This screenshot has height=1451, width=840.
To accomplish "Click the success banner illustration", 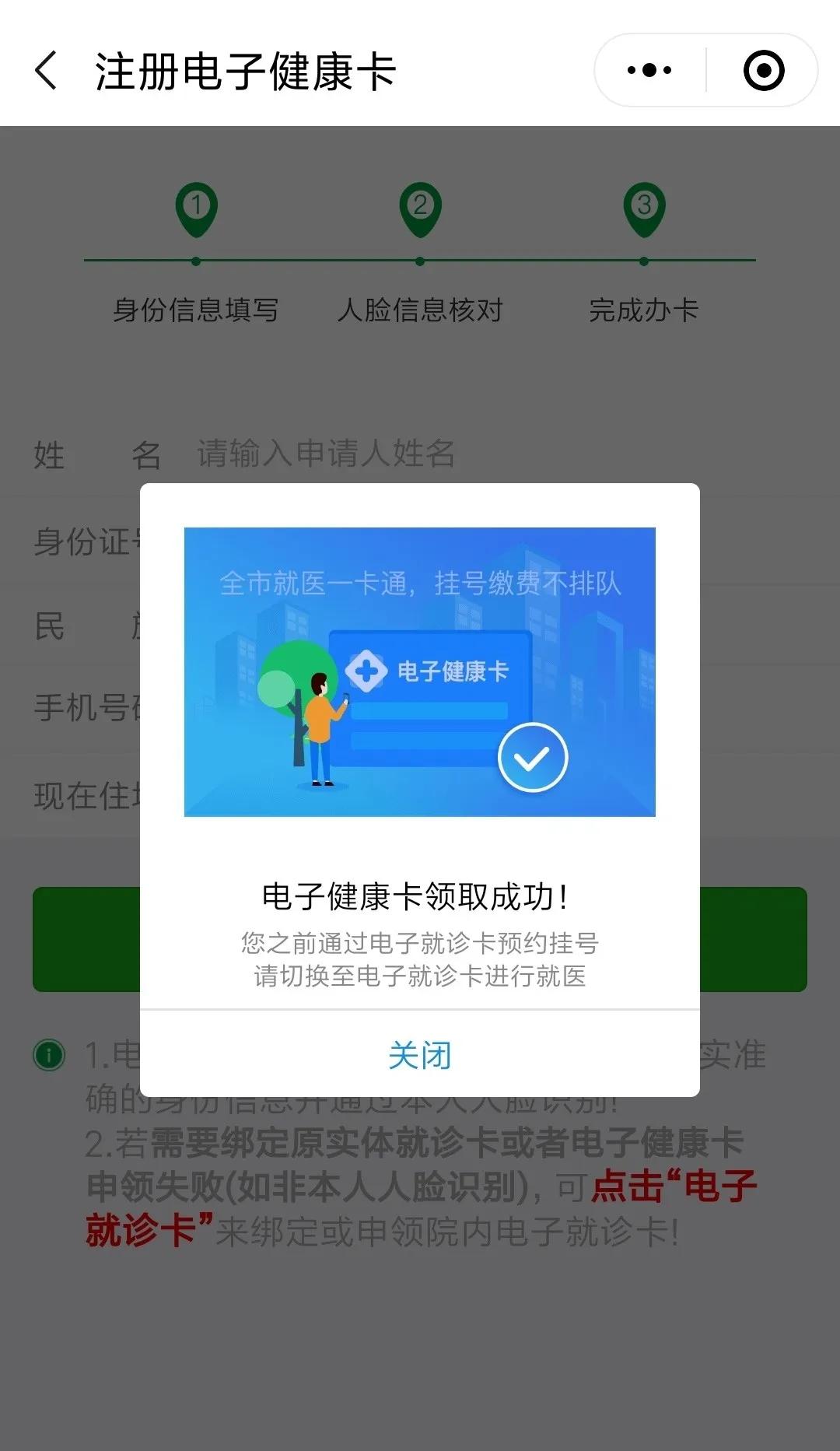I will pyautogui.click(x=420, y=671).
